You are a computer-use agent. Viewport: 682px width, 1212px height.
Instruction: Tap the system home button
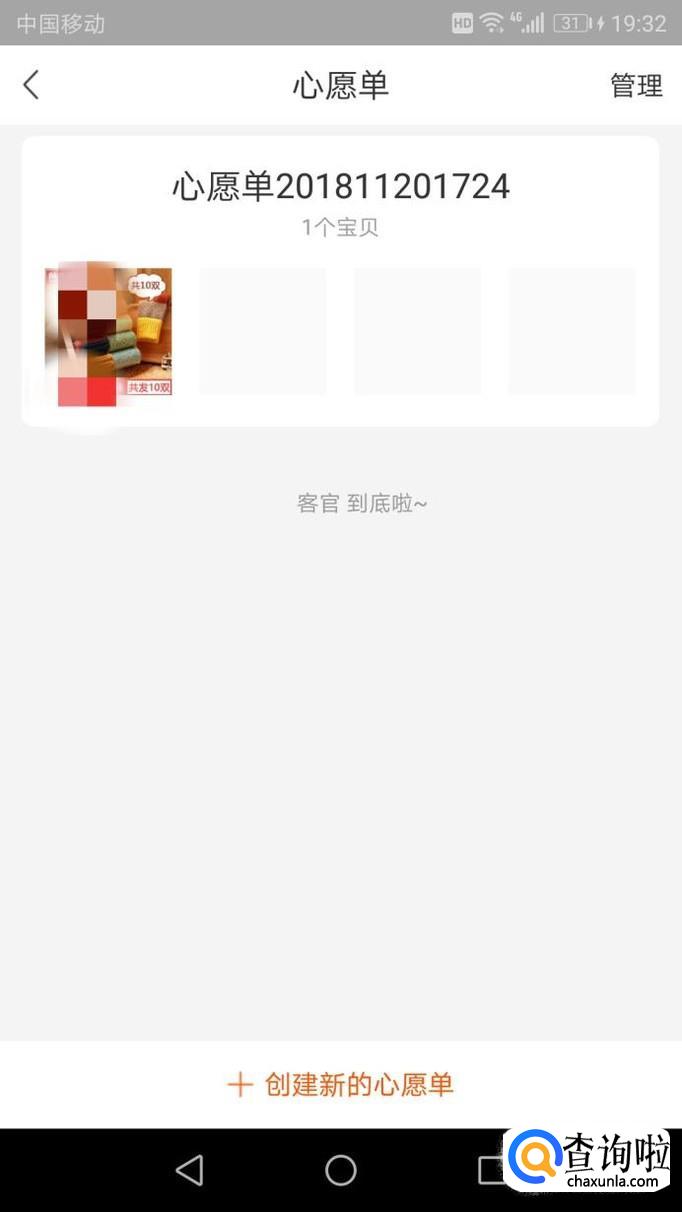[340, 1169]
